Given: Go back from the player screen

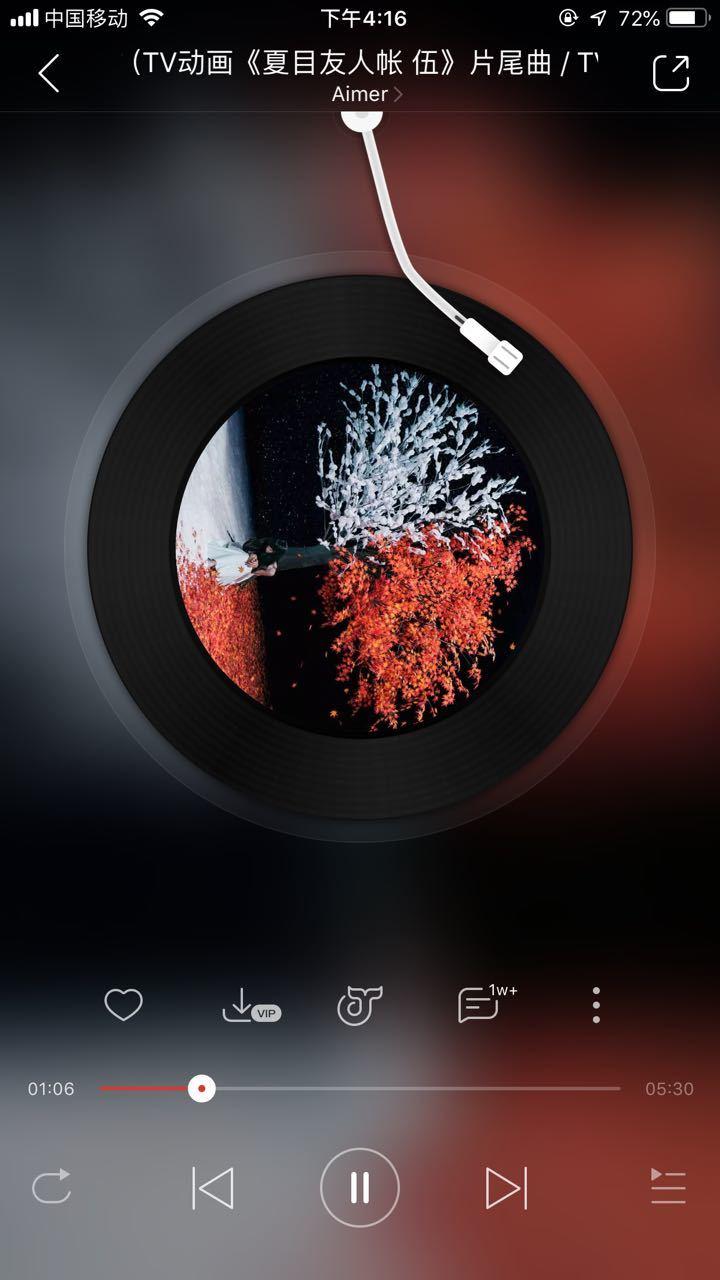Looking at the screenshot, I should [48, 73].
